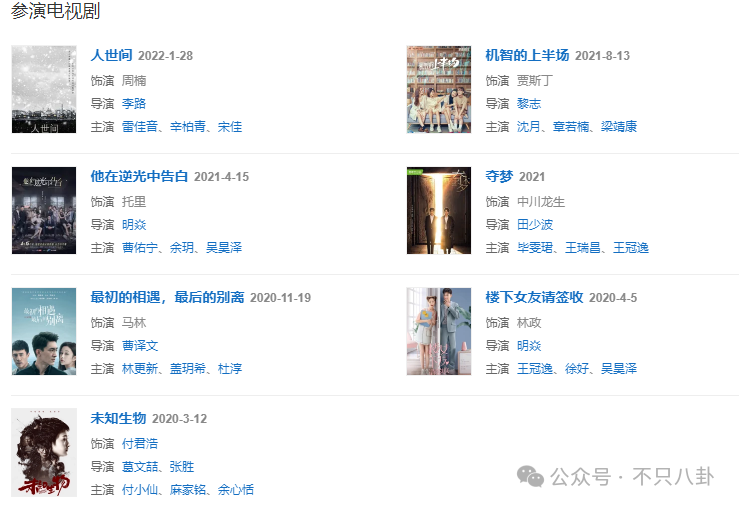Tap the 人世间 poster thumbnail
739x507 pixels.
pyautogui.click(x=43, y=89)
